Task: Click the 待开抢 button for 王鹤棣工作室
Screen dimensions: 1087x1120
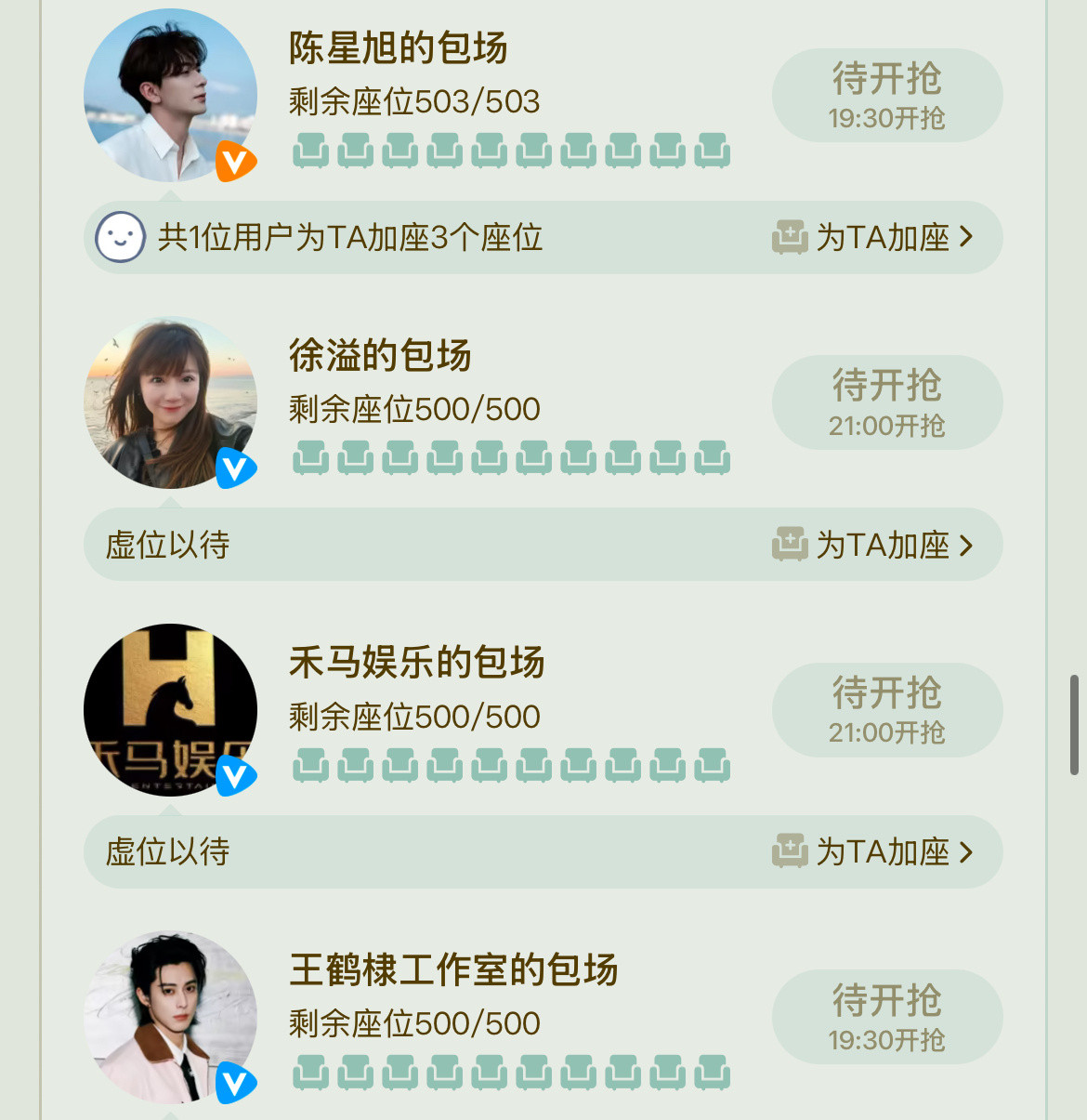Action: point(886,1017)
